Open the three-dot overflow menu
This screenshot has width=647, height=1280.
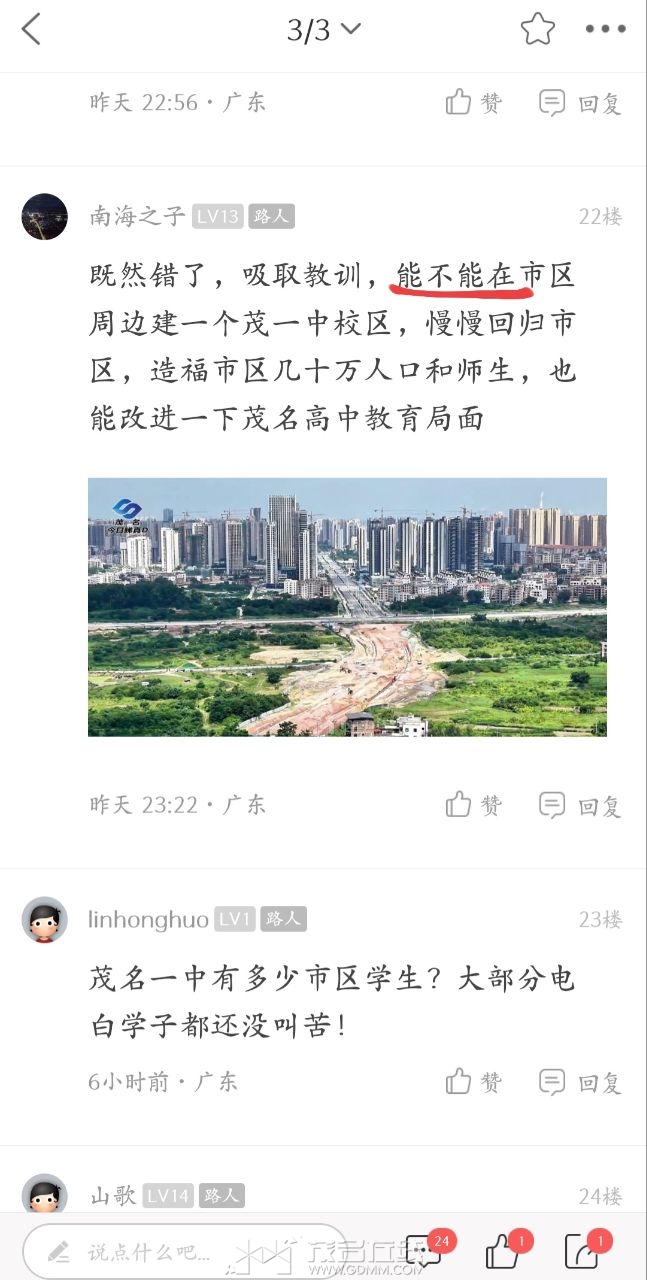tap(606, 29)
